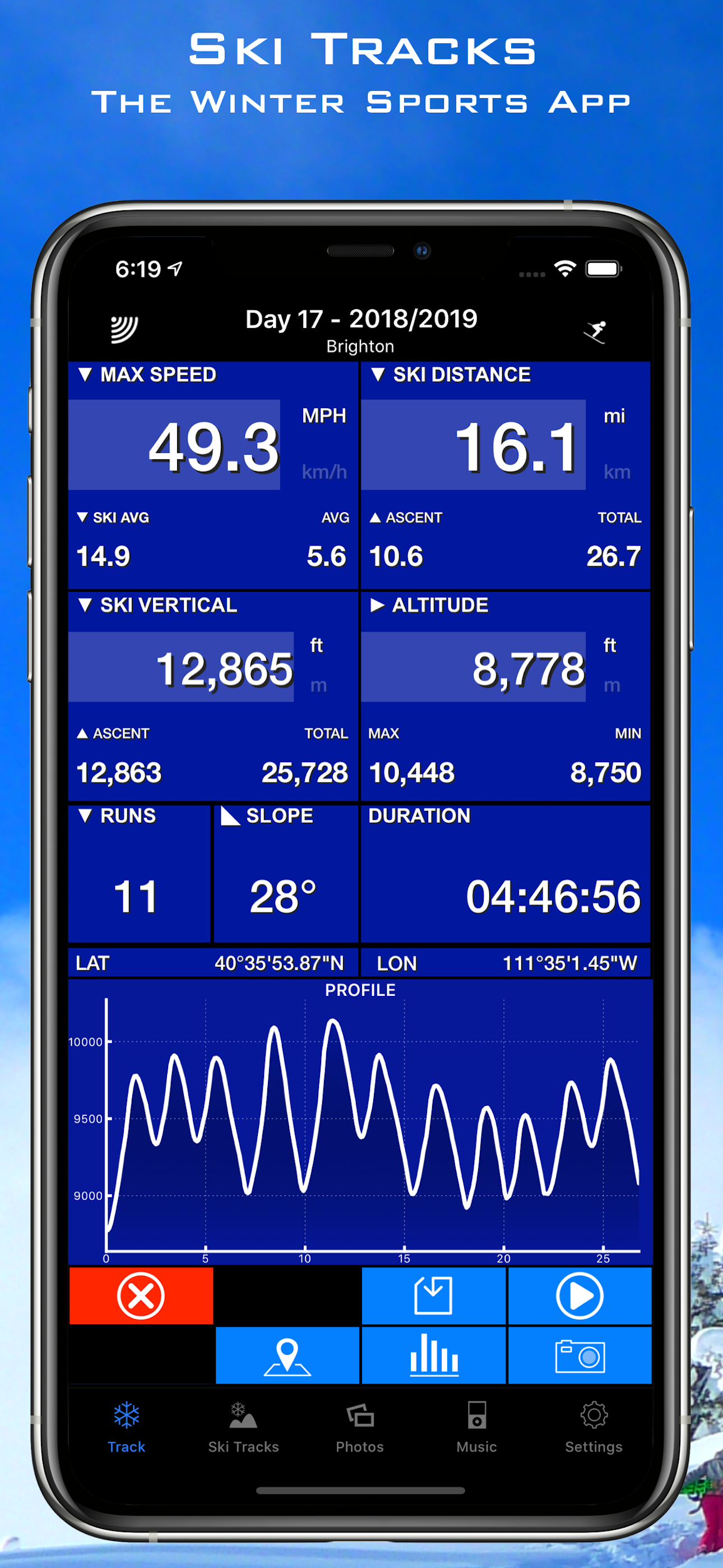Open the bar chart statistics view
723x1568 pixels.
(433, 1355)
